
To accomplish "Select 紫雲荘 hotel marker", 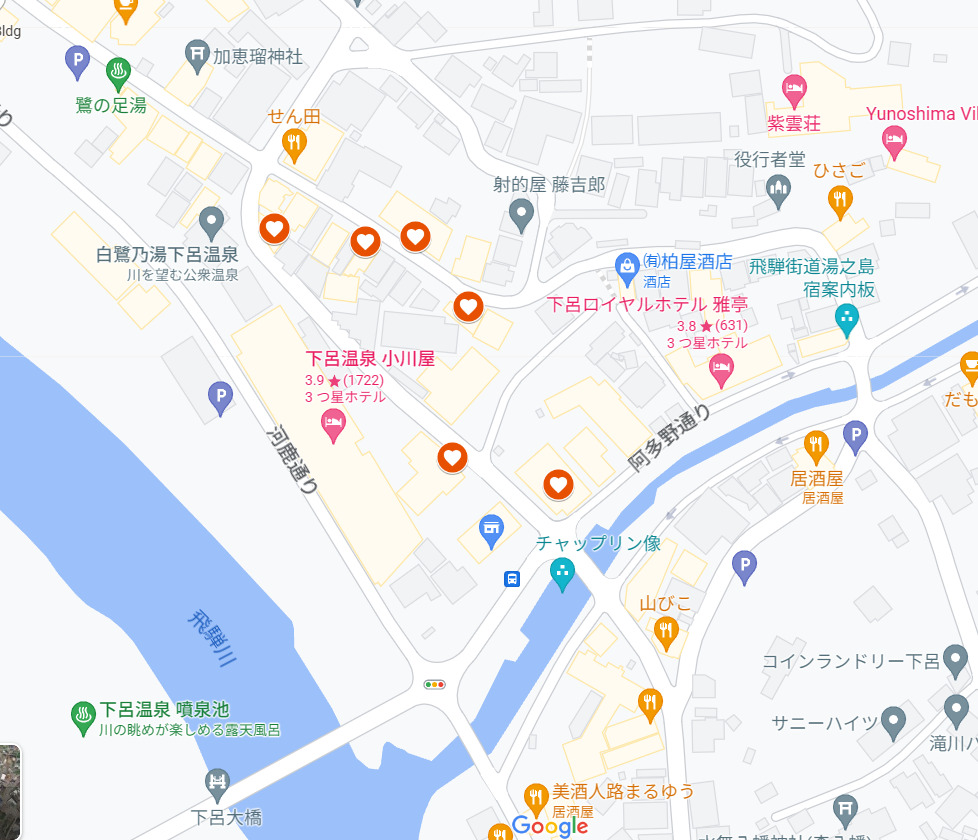I will 794,90.
